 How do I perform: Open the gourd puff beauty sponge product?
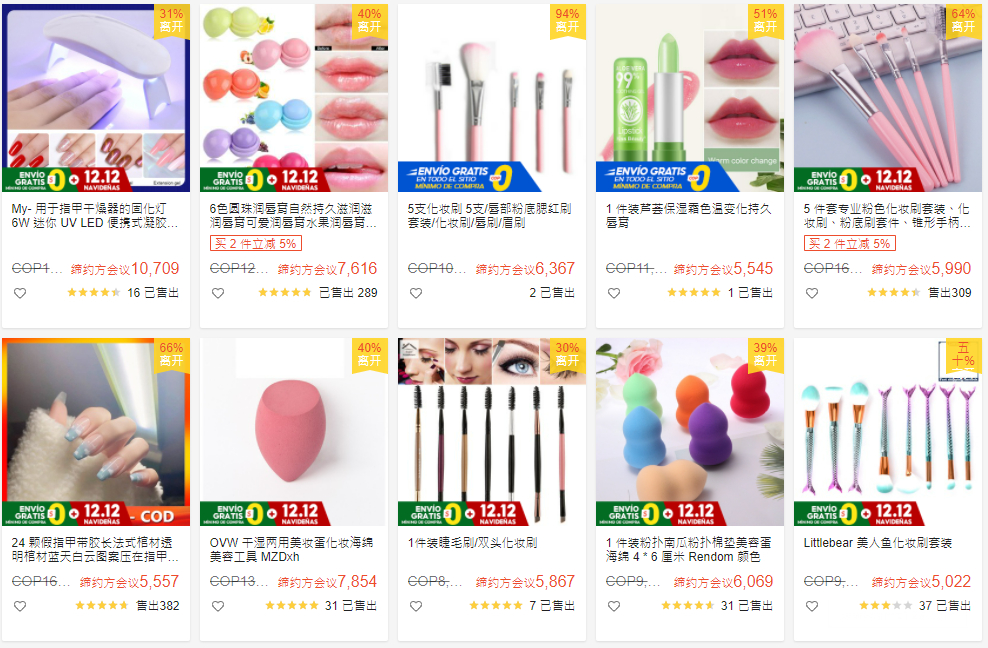[x=690, y=432]
